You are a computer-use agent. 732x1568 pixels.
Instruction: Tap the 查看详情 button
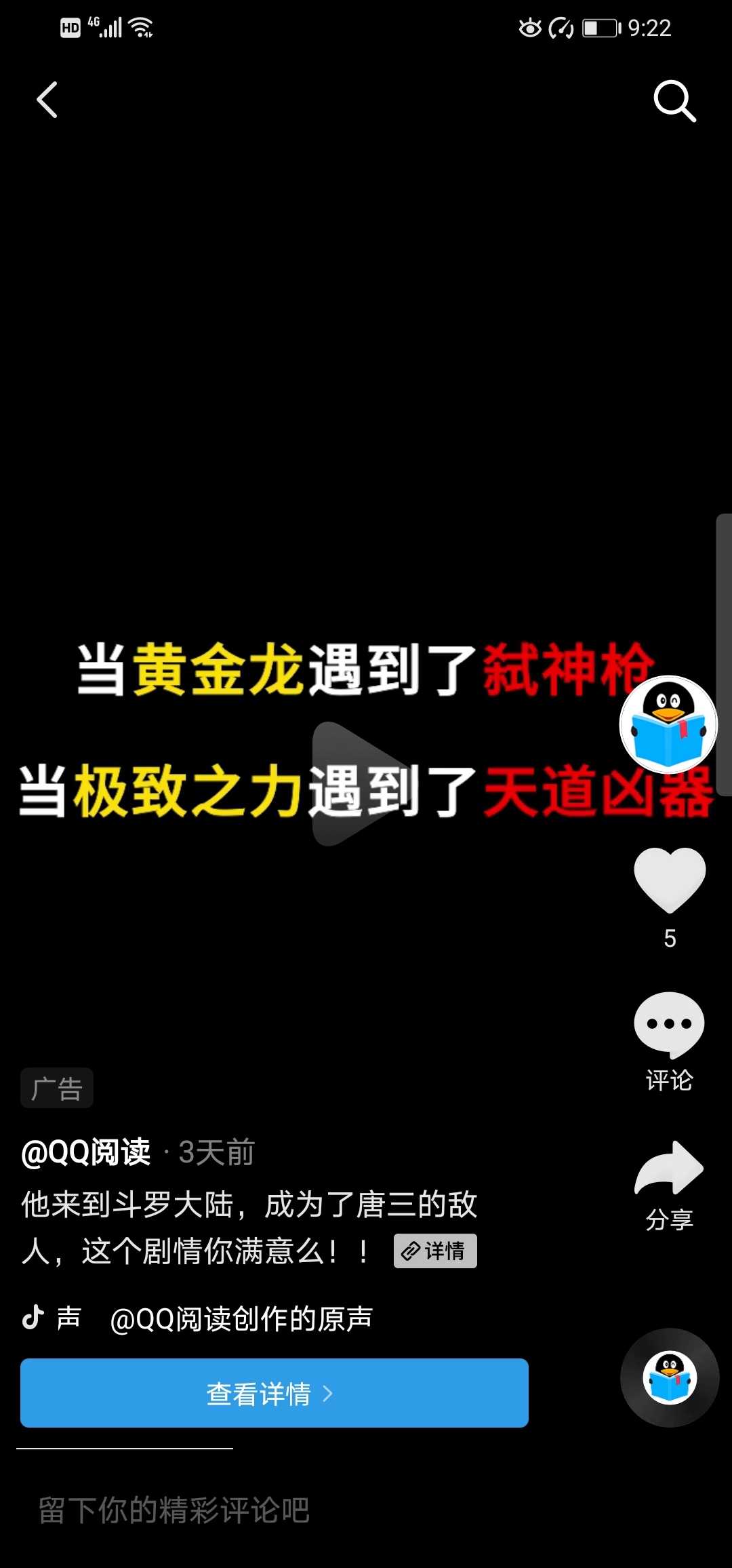274,1393
